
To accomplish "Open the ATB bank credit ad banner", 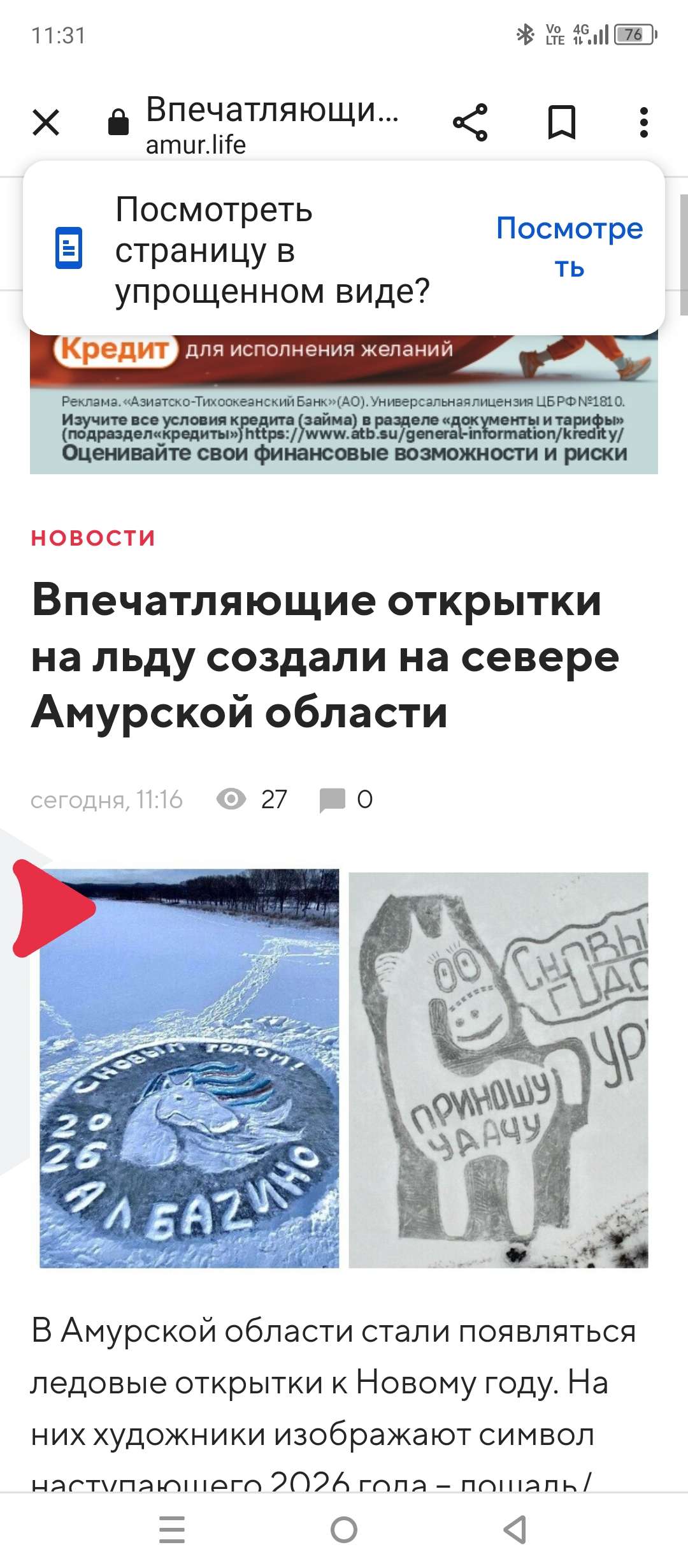I will click(x=344, y=408).
